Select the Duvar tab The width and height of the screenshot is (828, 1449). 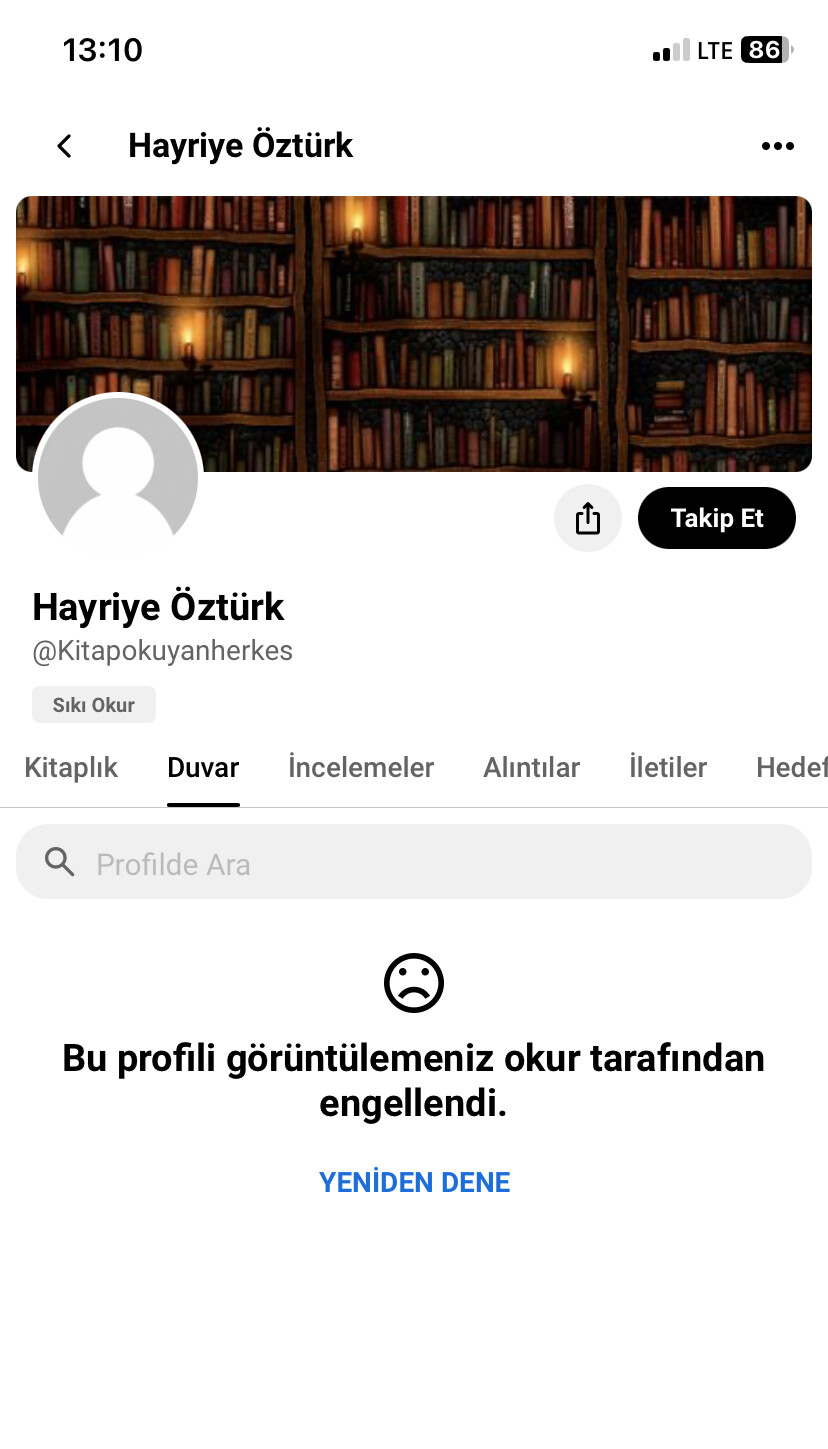click(203, 768)
